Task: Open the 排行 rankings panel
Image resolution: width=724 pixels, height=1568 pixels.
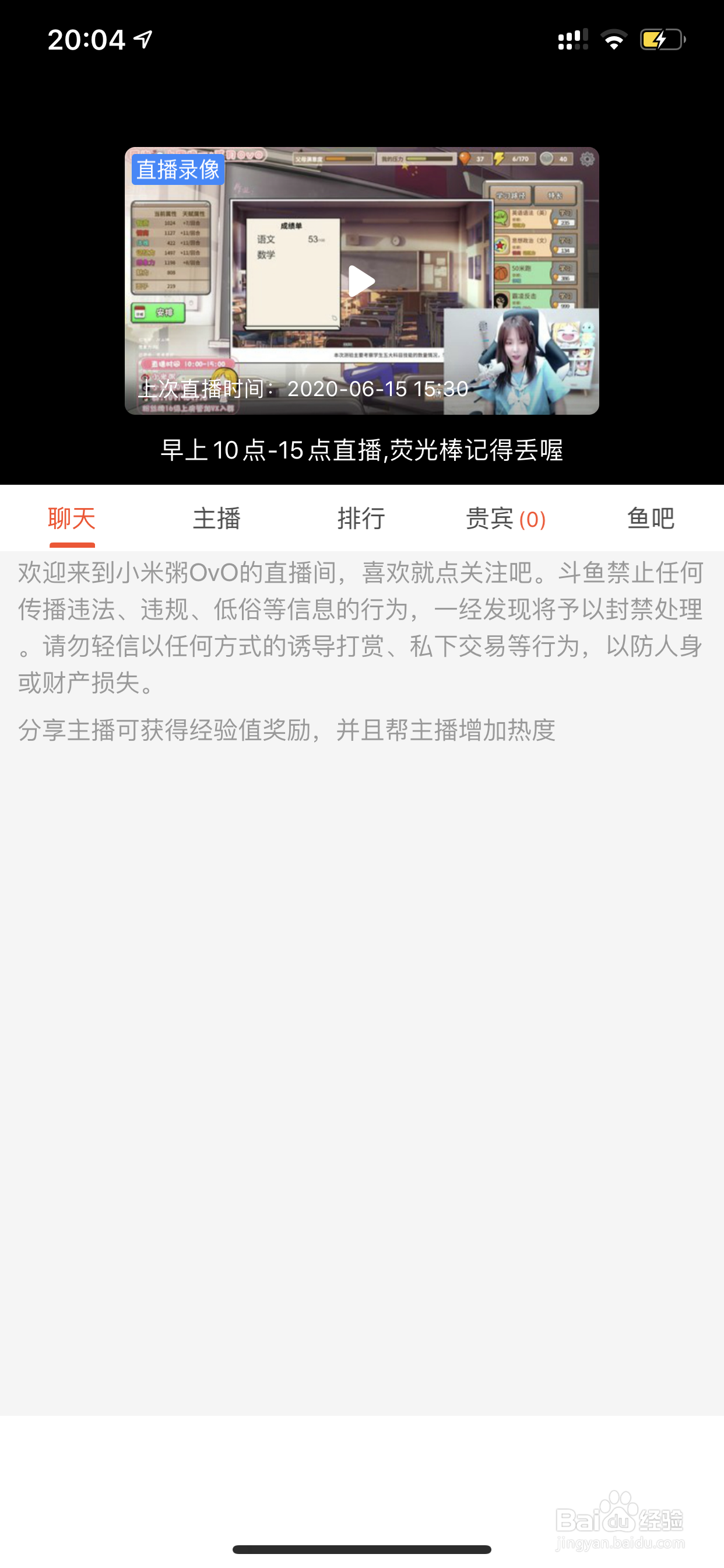Action: (362, 518)
